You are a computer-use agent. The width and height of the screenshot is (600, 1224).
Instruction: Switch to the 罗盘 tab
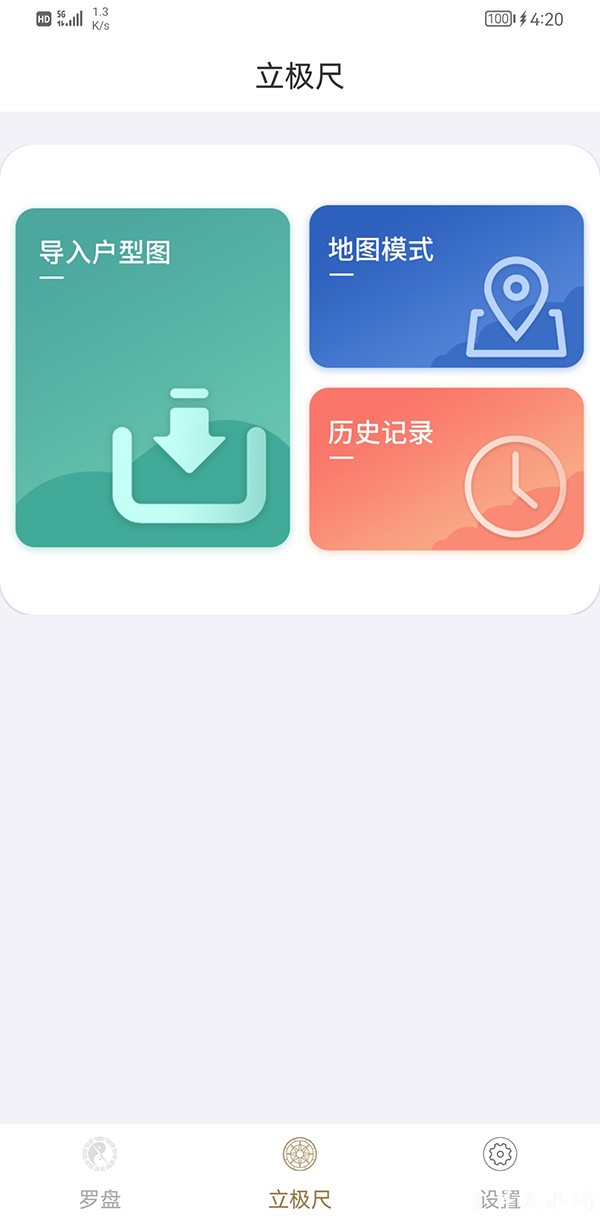tap(100, 1173)
